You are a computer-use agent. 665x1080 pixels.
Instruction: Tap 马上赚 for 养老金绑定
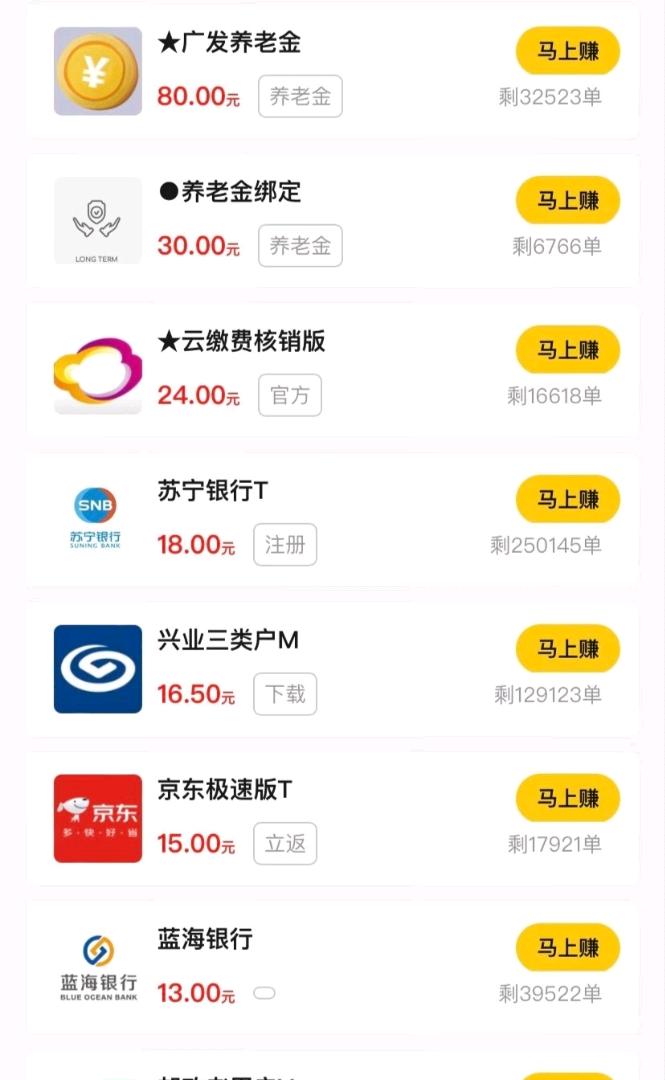pos(568,200)
